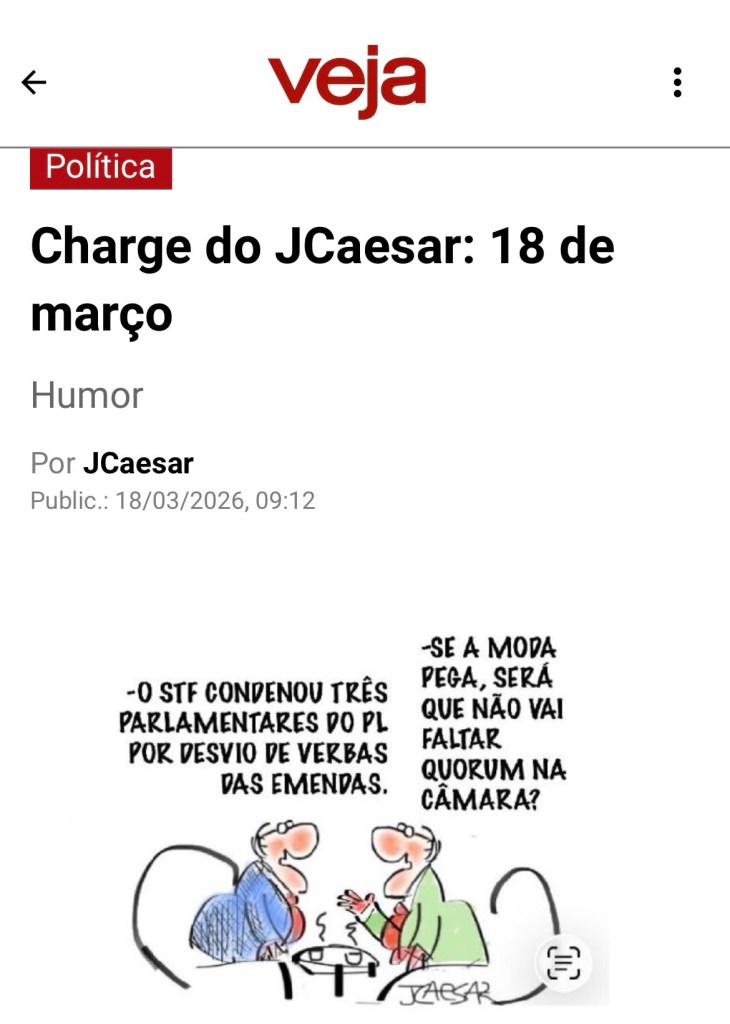Screen dimensions: 730x1024
Task: Open author JCaesar's page
Action: pos(138,463)
